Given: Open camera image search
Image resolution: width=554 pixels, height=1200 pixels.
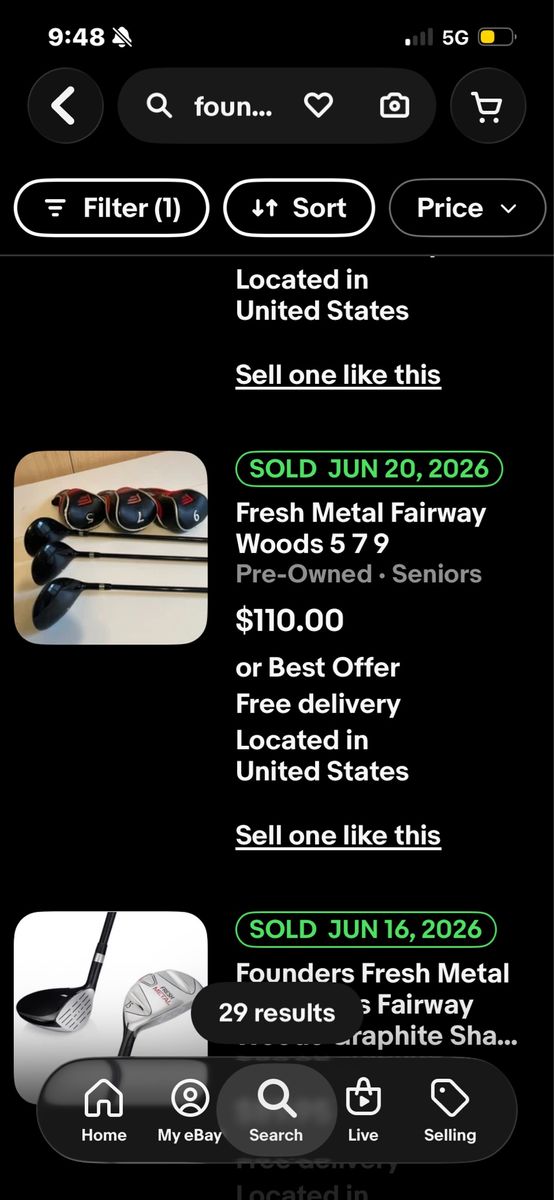Looking at the screenshot, I should pyautogui.click(x=394, y=106).
